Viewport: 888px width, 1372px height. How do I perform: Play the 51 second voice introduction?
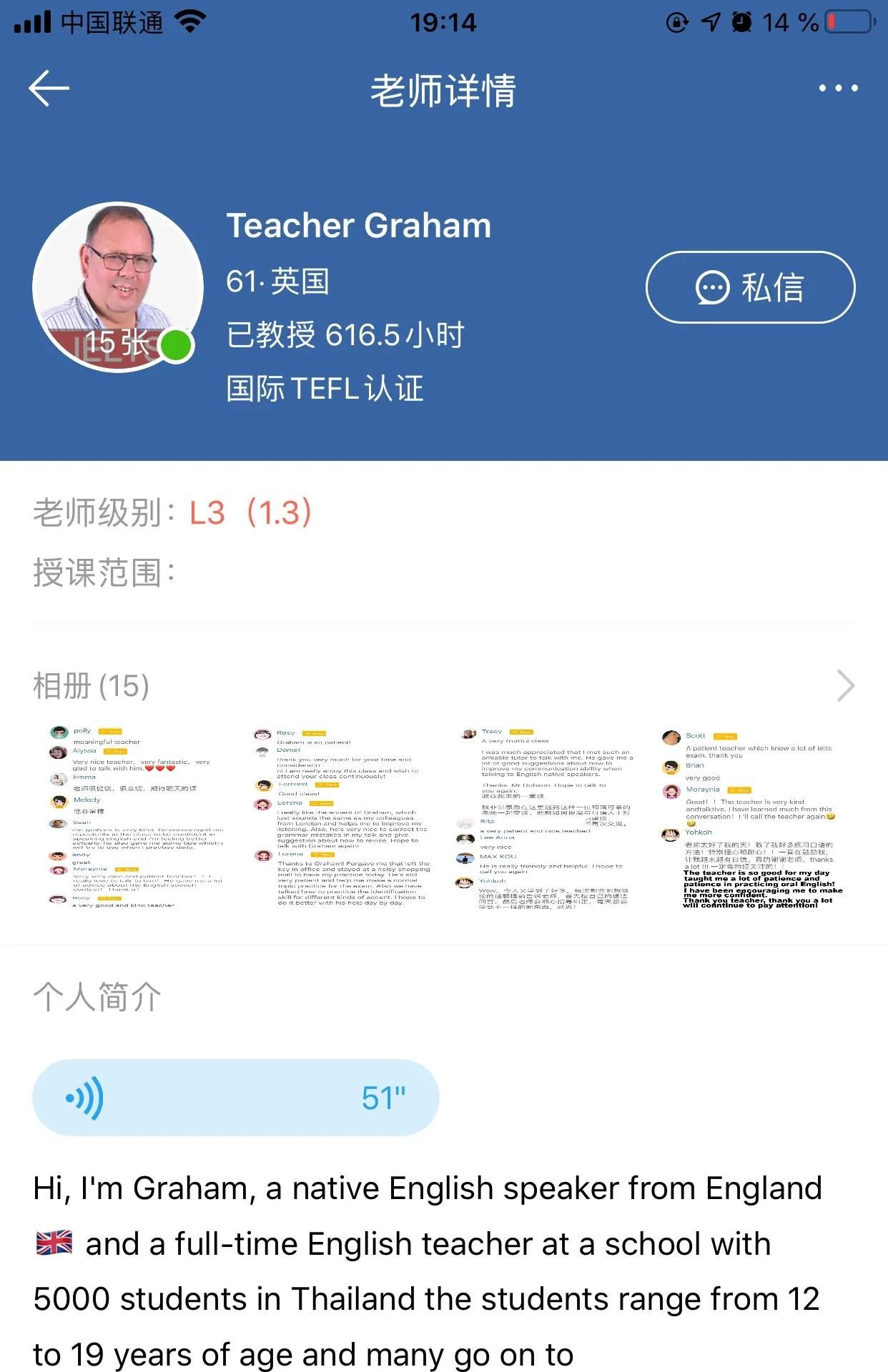(236, 1098)
